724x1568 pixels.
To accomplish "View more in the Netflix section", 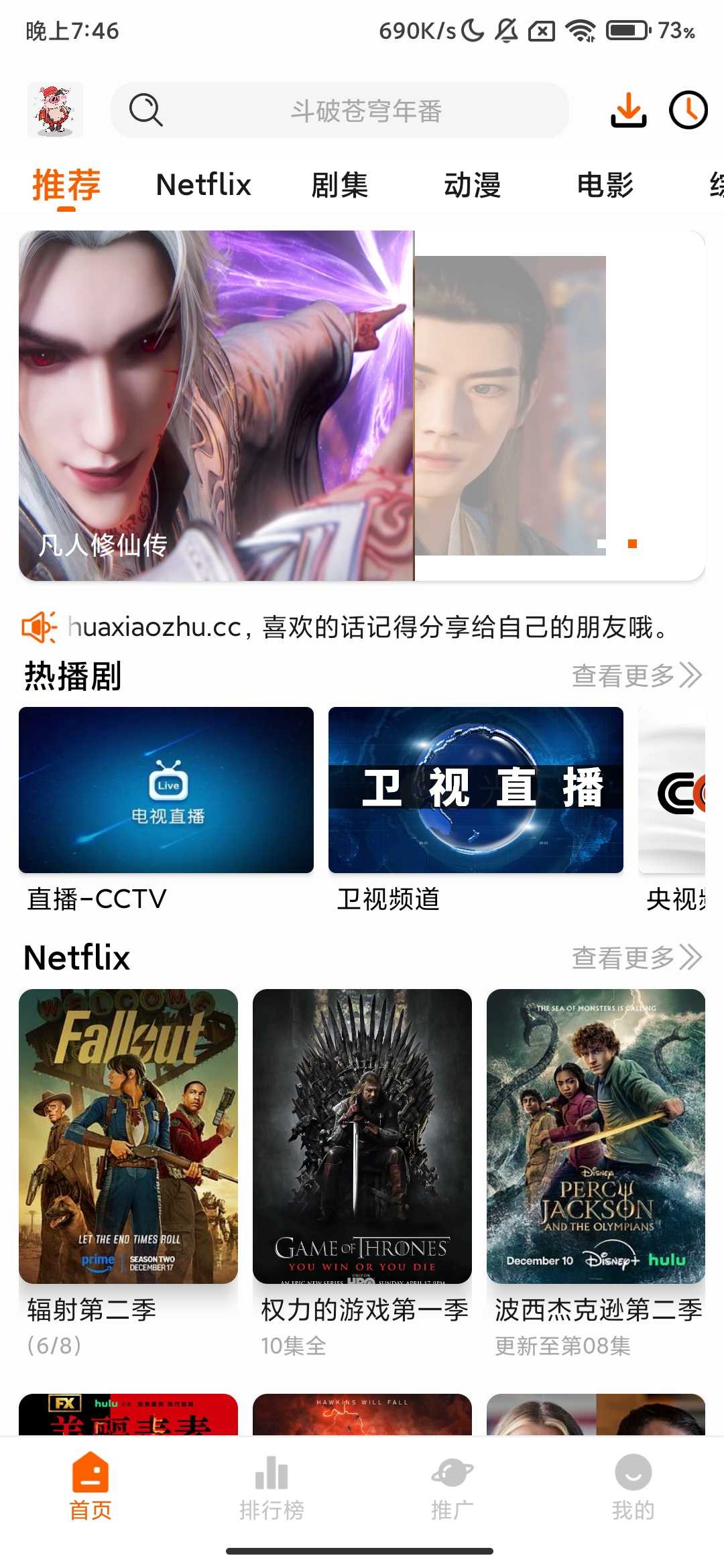I will (636, 958).
